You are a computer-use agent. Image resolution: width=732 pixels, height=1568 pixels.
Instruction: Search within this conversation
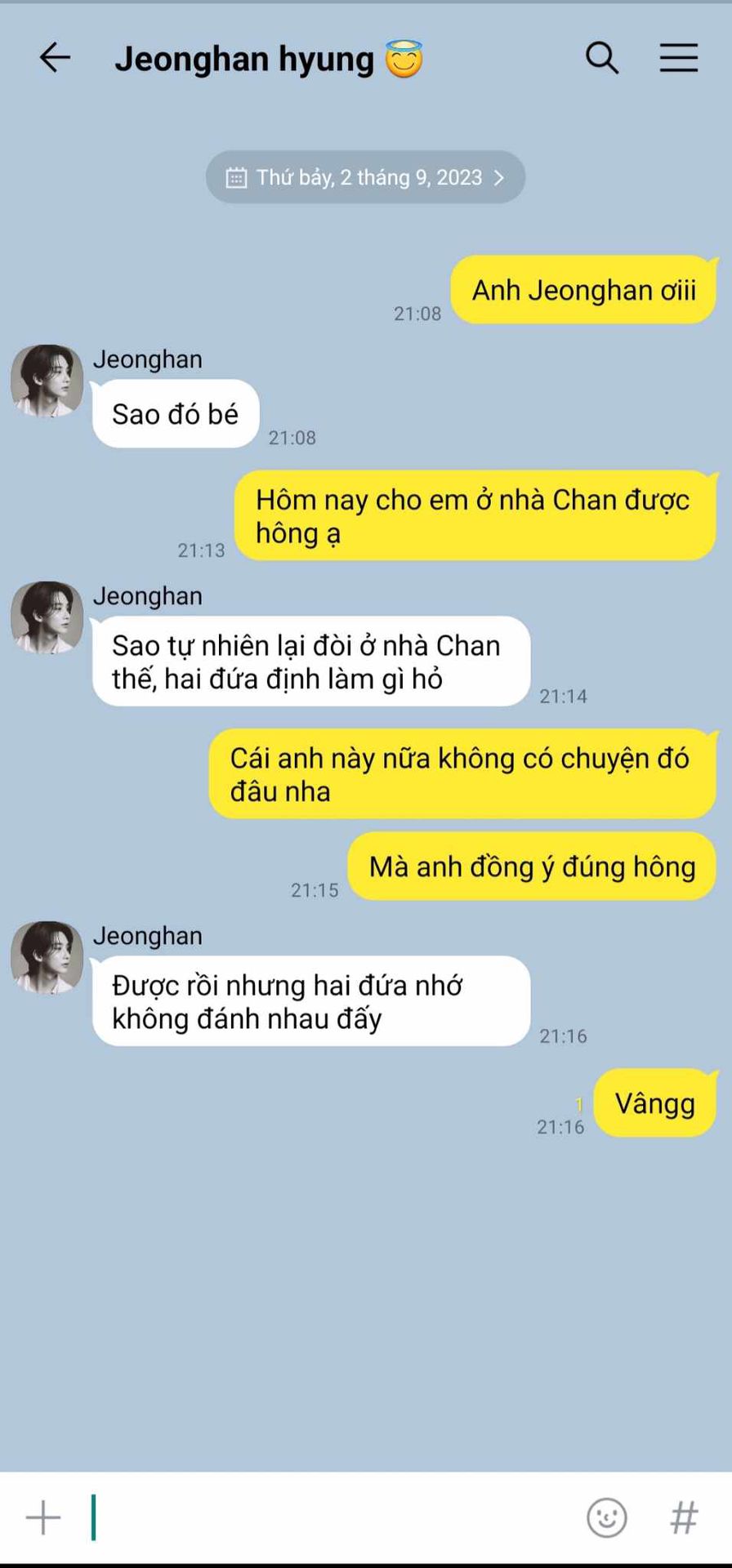602,58
